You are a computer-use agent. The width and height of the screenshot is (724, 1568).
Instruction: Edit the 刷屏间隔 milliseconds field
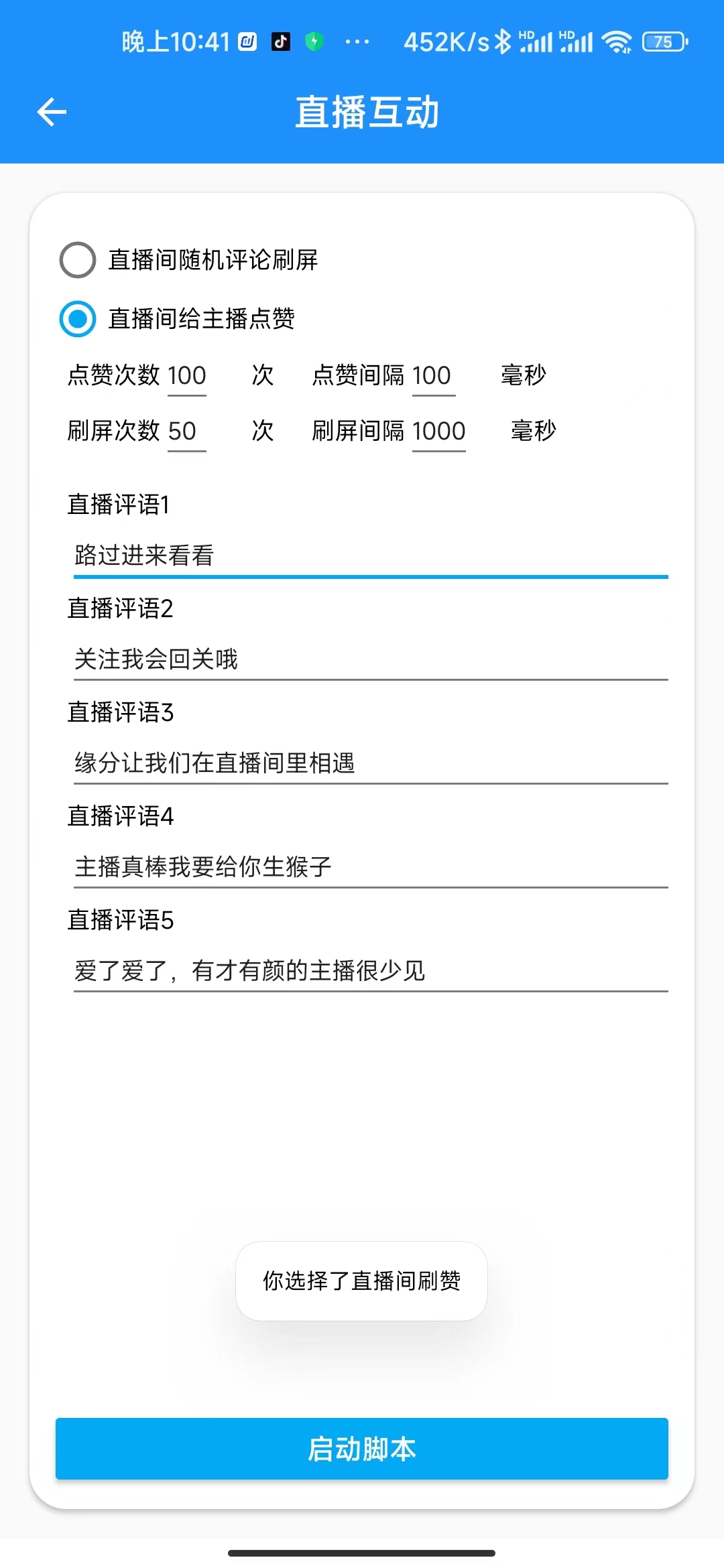438,432
